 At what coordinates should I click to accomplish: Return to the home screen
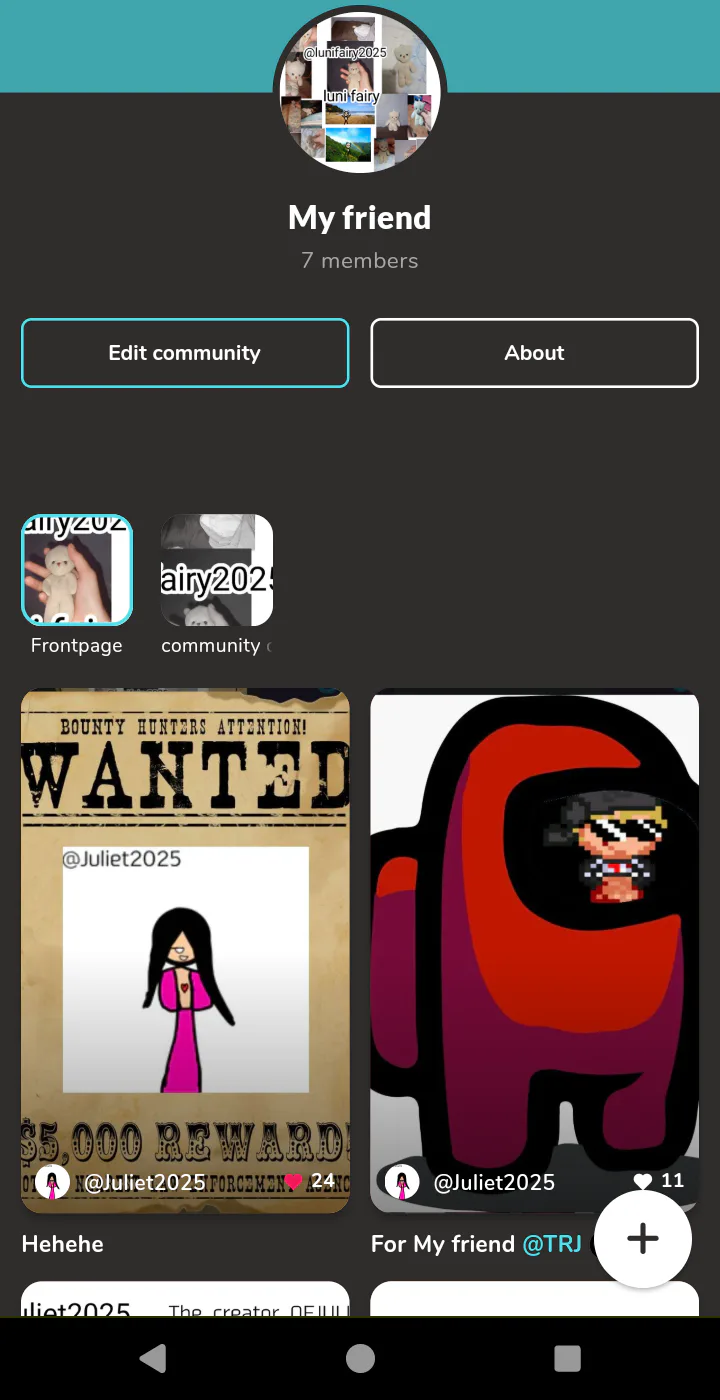(x=360, y=1358)
